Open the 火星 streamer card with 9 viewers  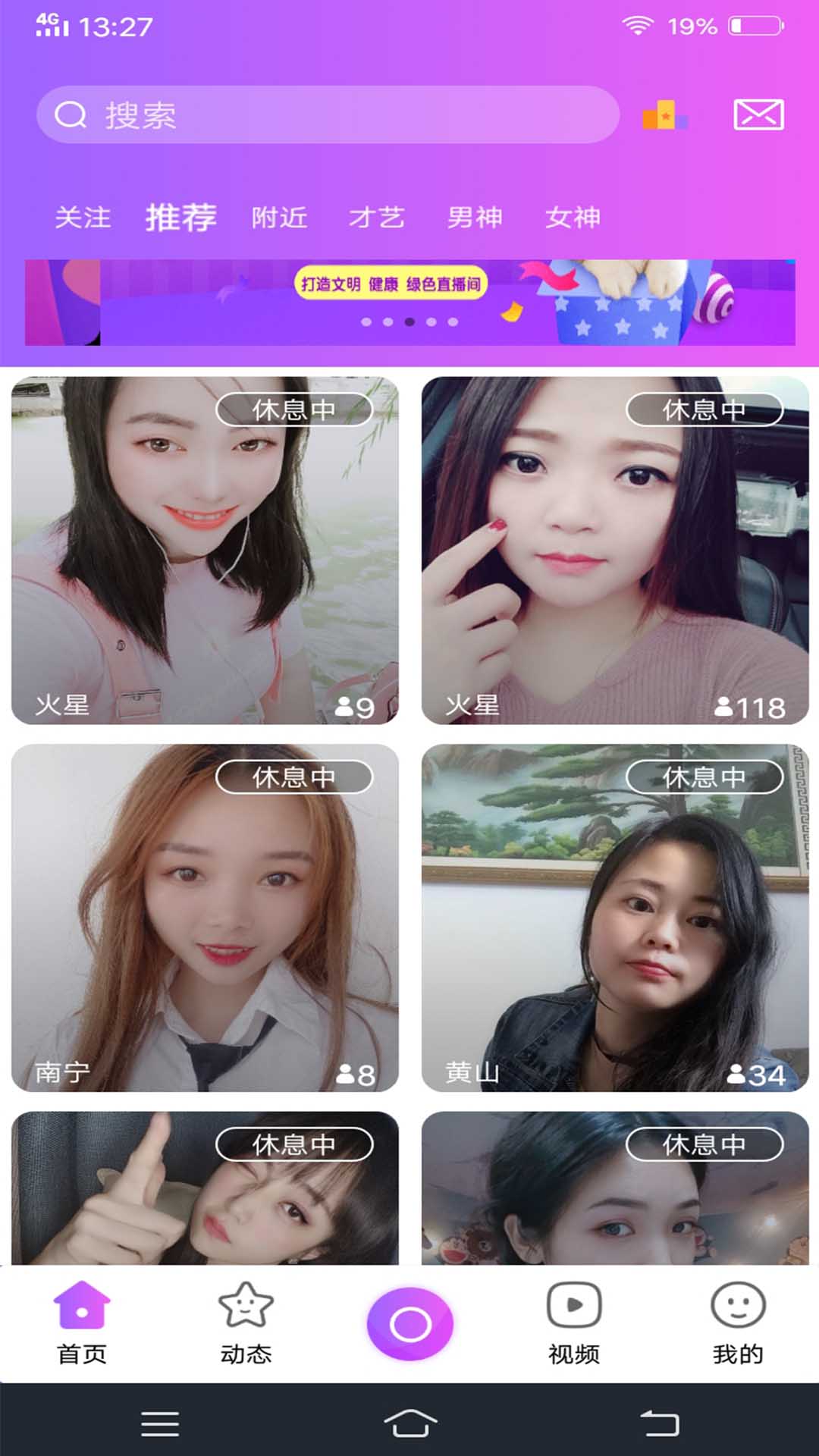coord(205,550)
